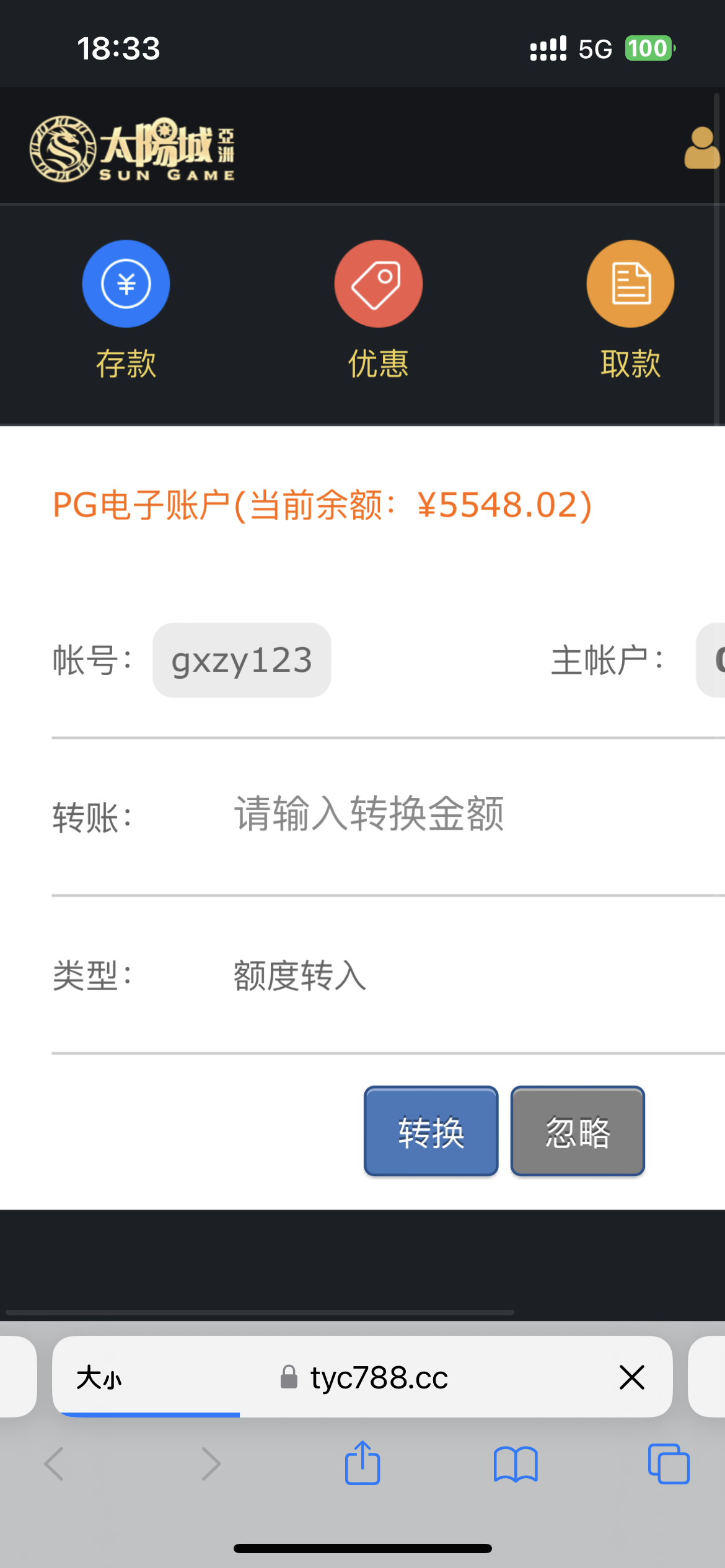Share this page from browser toolbar
Screen dimensions: 725x1568
click(362, 1464)
